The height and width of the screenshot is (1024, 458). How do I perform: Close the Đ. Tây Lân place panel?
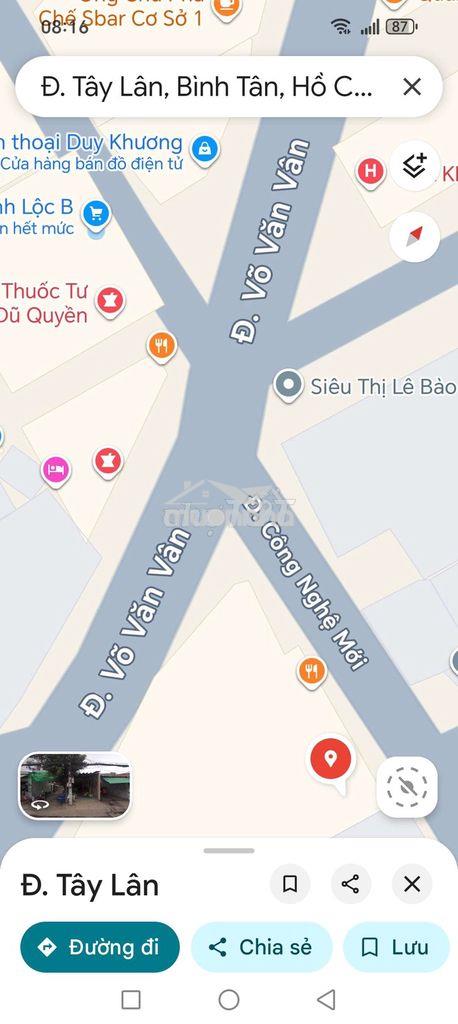pos(412,884)
